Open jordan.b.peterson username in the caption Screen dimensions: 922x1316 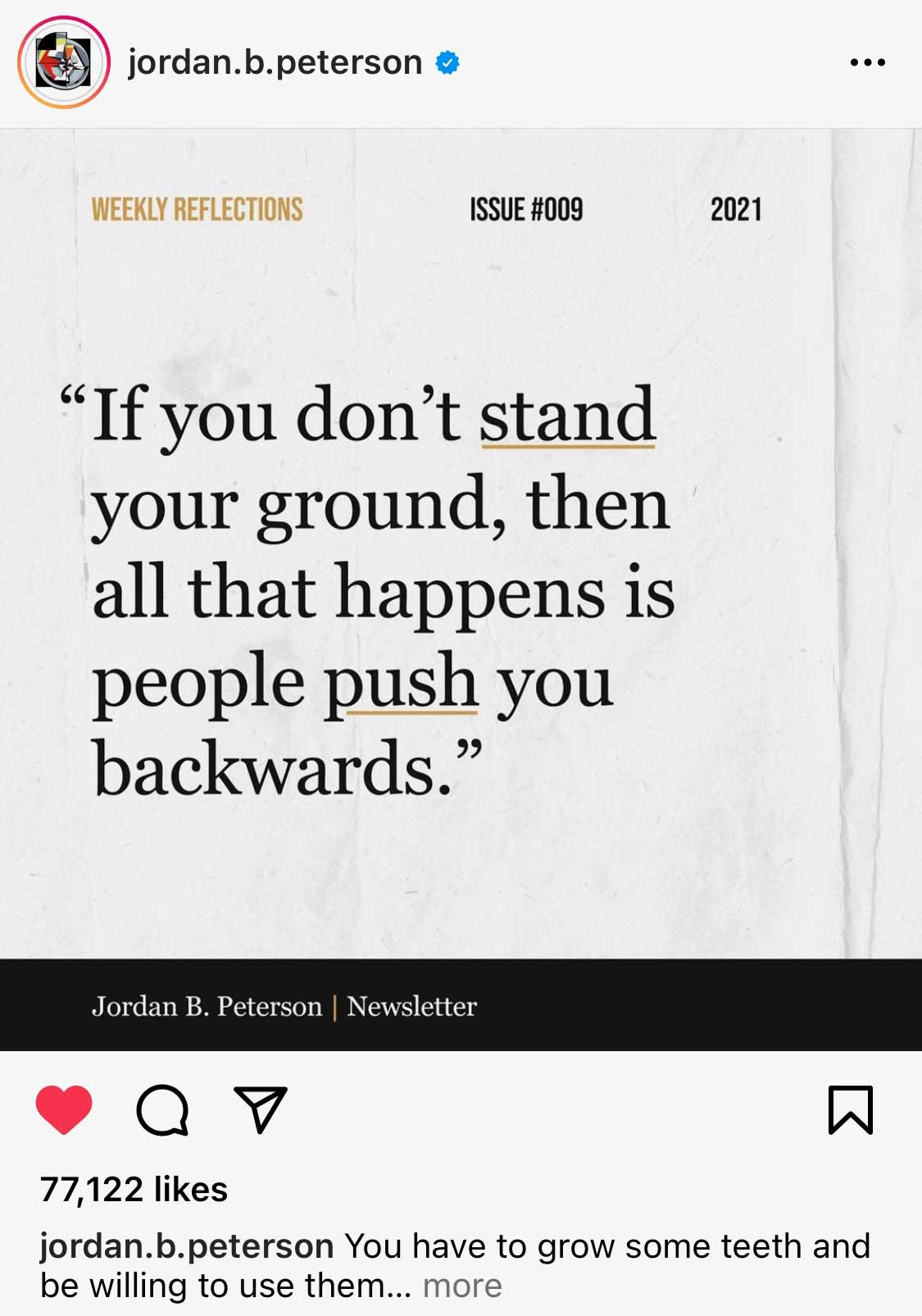coord(187,1246)
